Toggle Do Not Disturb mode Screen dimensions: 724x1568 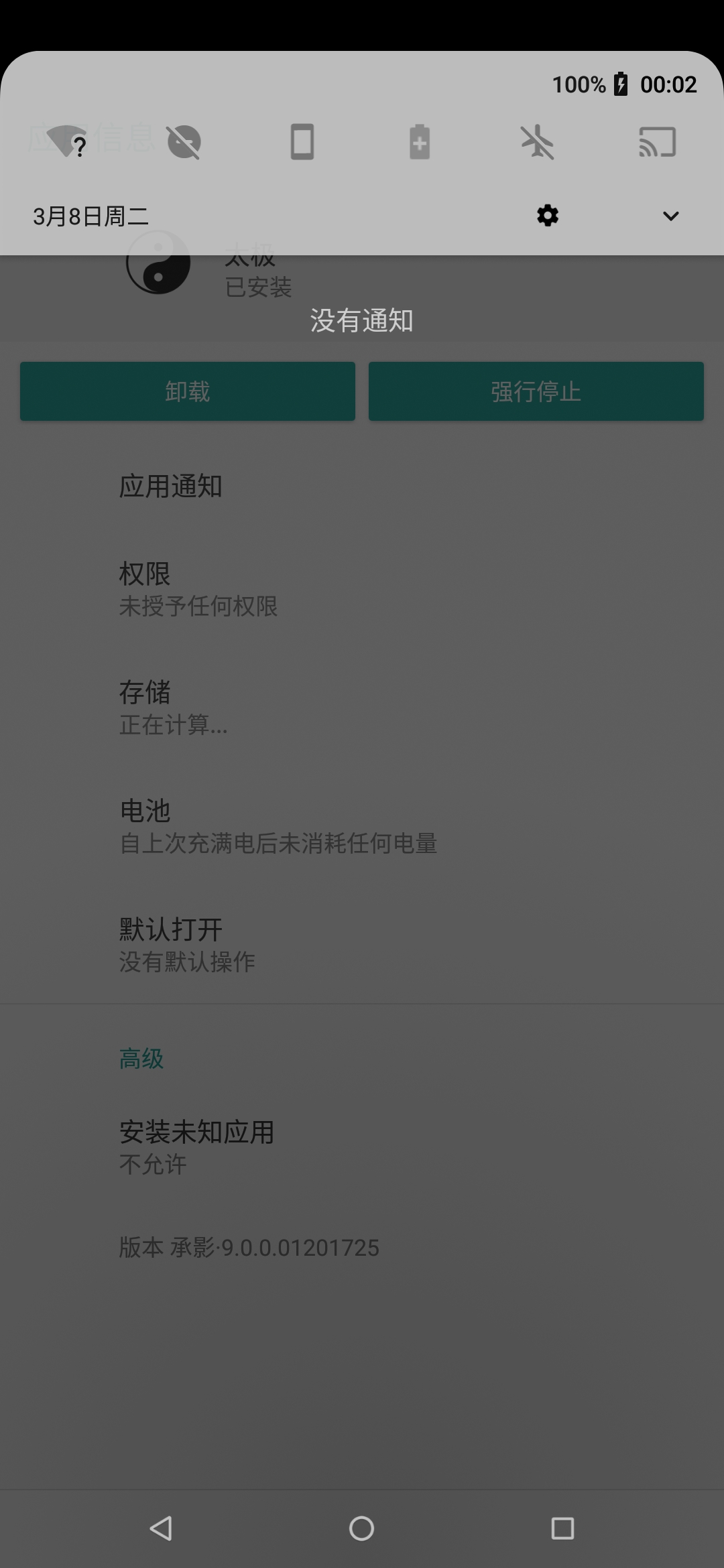click(184, 141)
